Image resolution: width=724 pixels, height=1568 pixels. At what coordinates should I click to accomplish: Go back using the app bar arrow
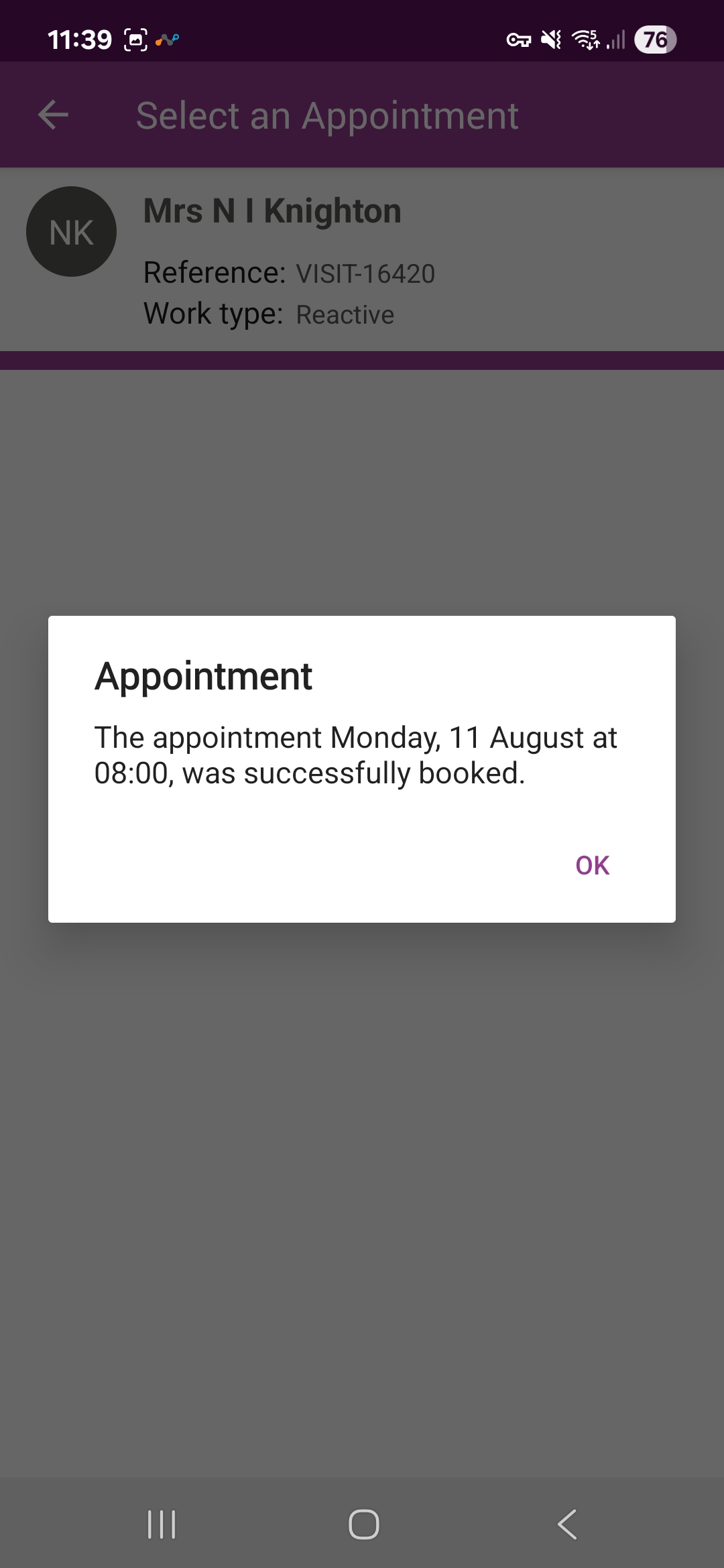tap(54, 115)
